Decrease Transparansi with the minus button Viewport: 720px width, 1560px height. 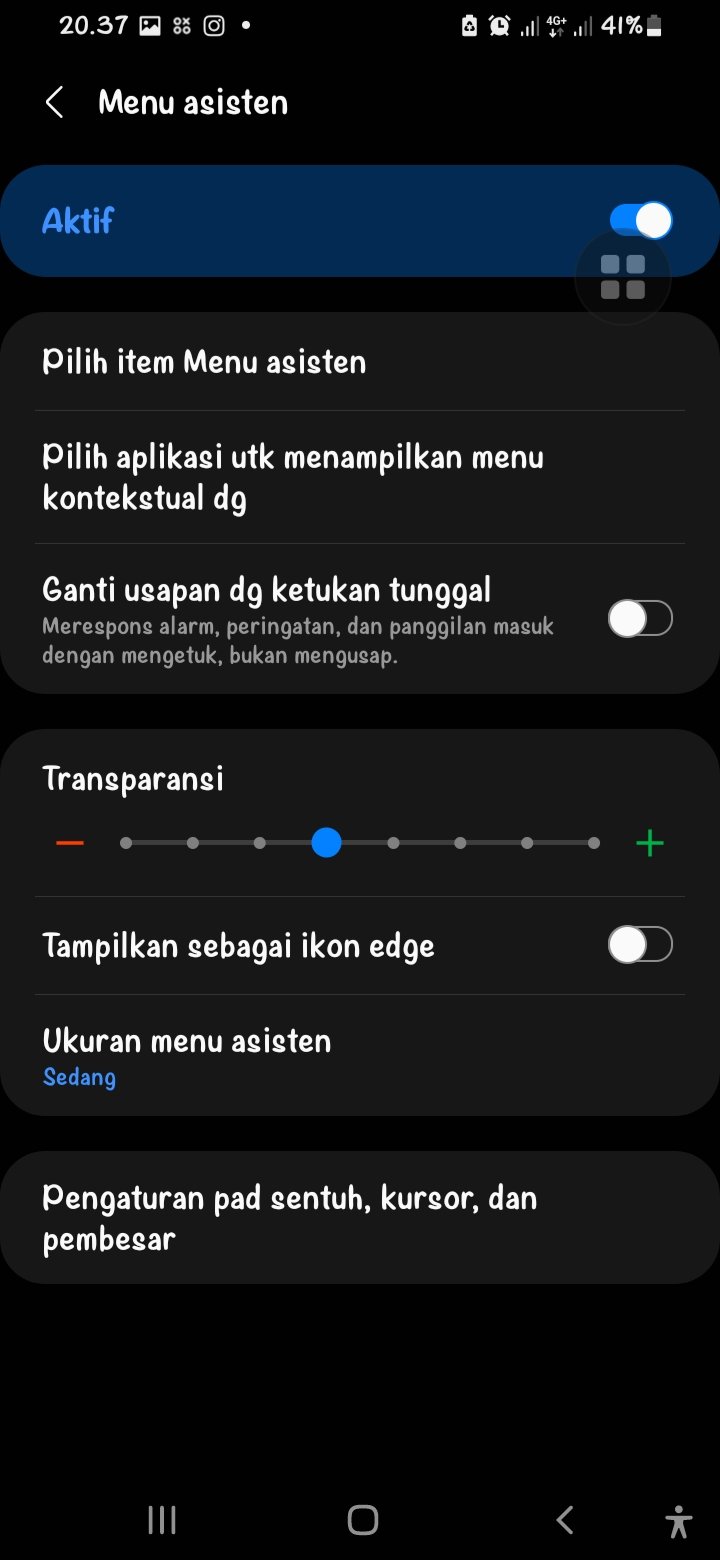pyautogui.click(x=70, y=843)
